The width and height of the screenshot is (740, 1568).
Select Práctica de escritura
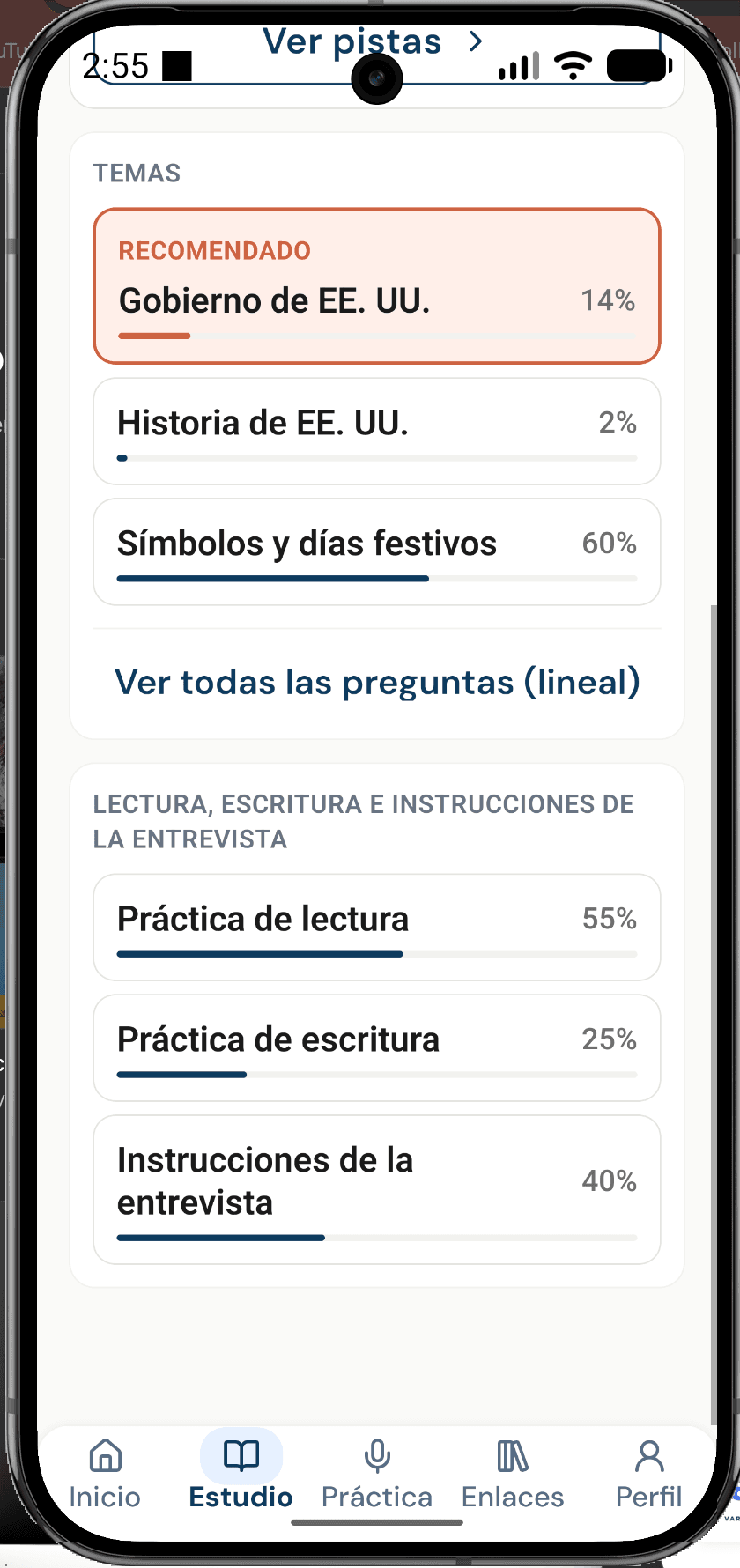click(x=376, y=1047)
